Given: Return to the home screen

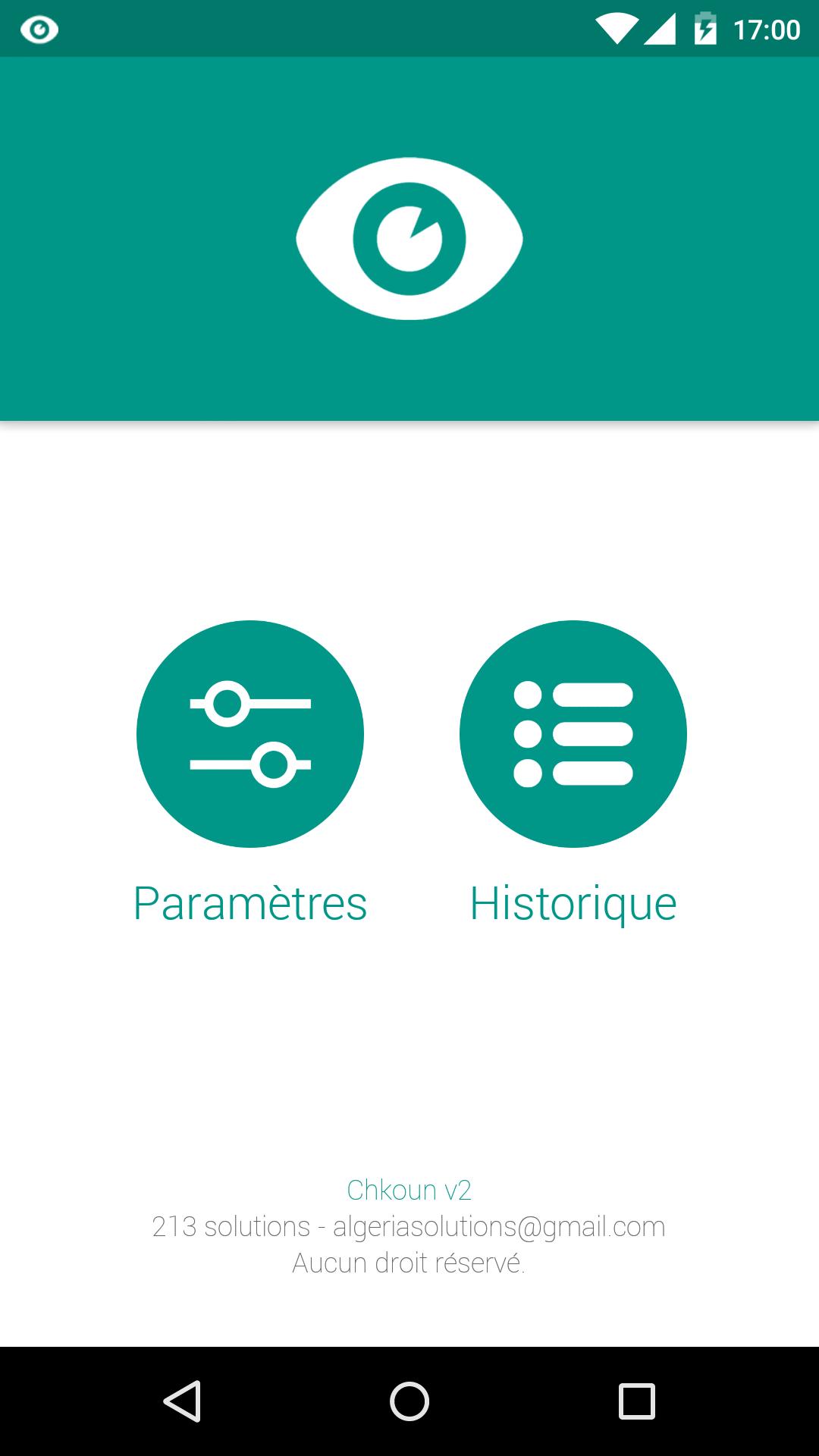Looking at the screenshot, I should pos(409,1401).
